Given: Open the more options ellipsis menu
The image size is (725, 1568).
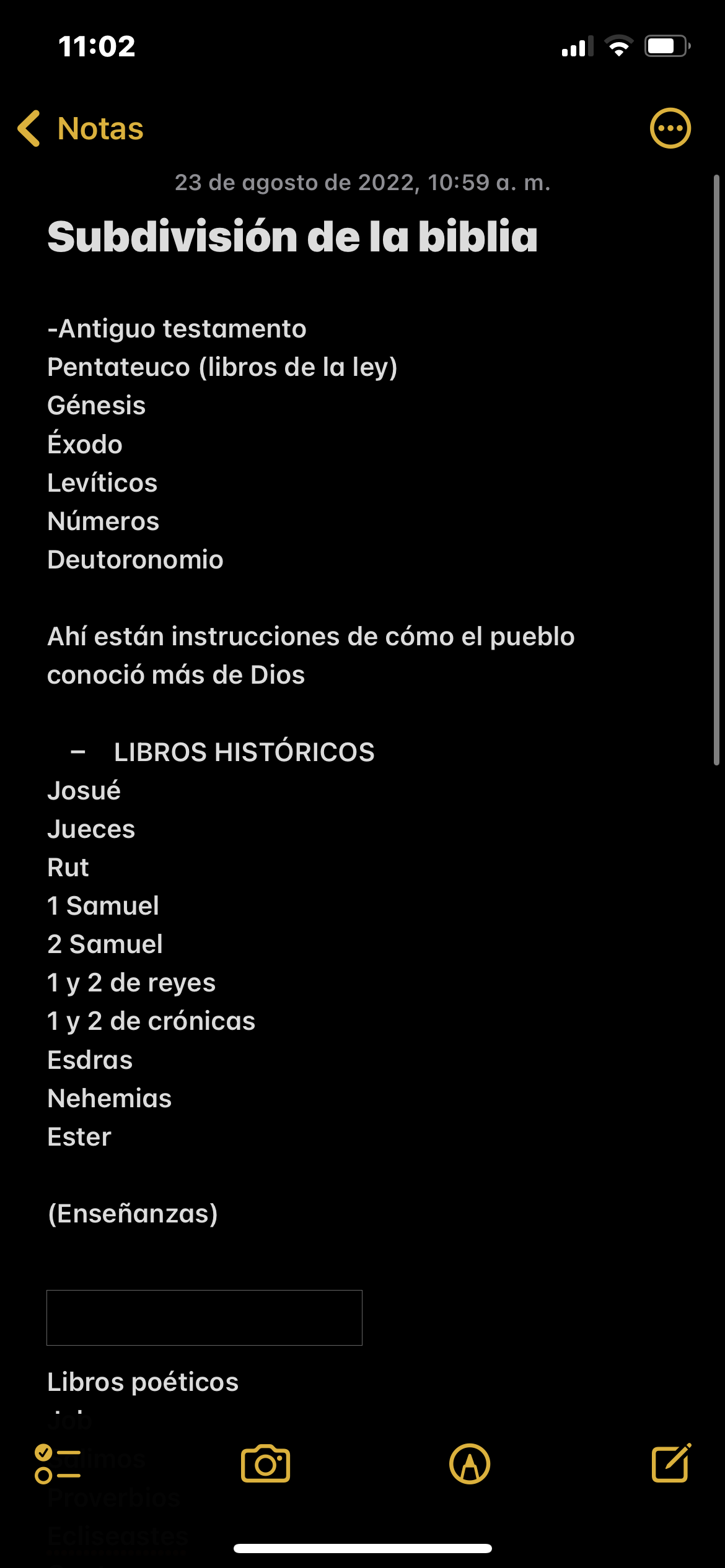Looking at the screenshot, I should [670, 128].
